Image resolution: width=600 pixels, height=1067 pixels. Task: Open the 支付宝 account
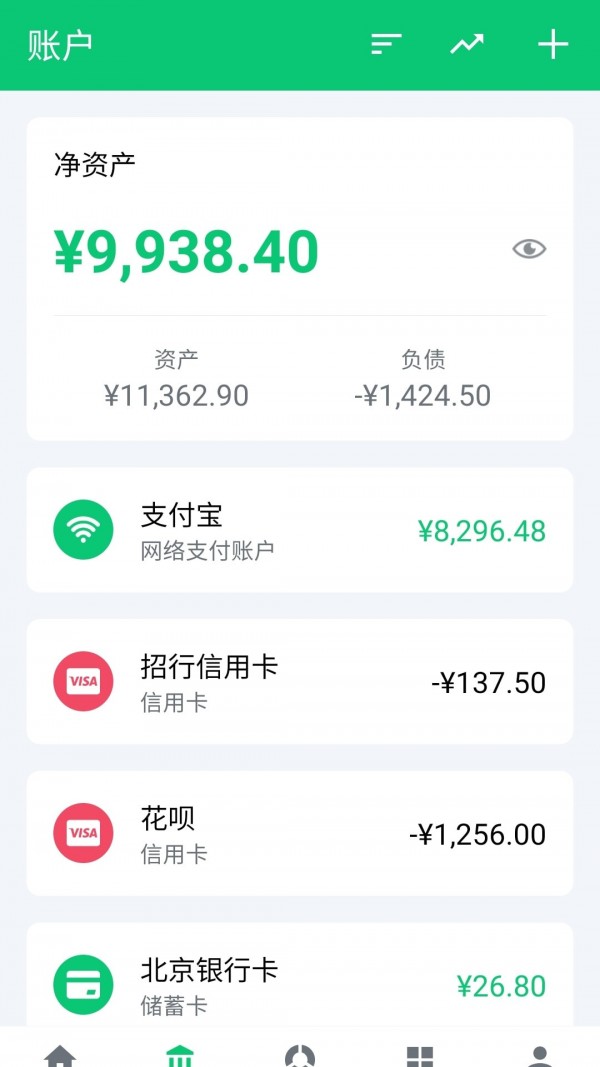pyautogui.click(x=300, y=530)
